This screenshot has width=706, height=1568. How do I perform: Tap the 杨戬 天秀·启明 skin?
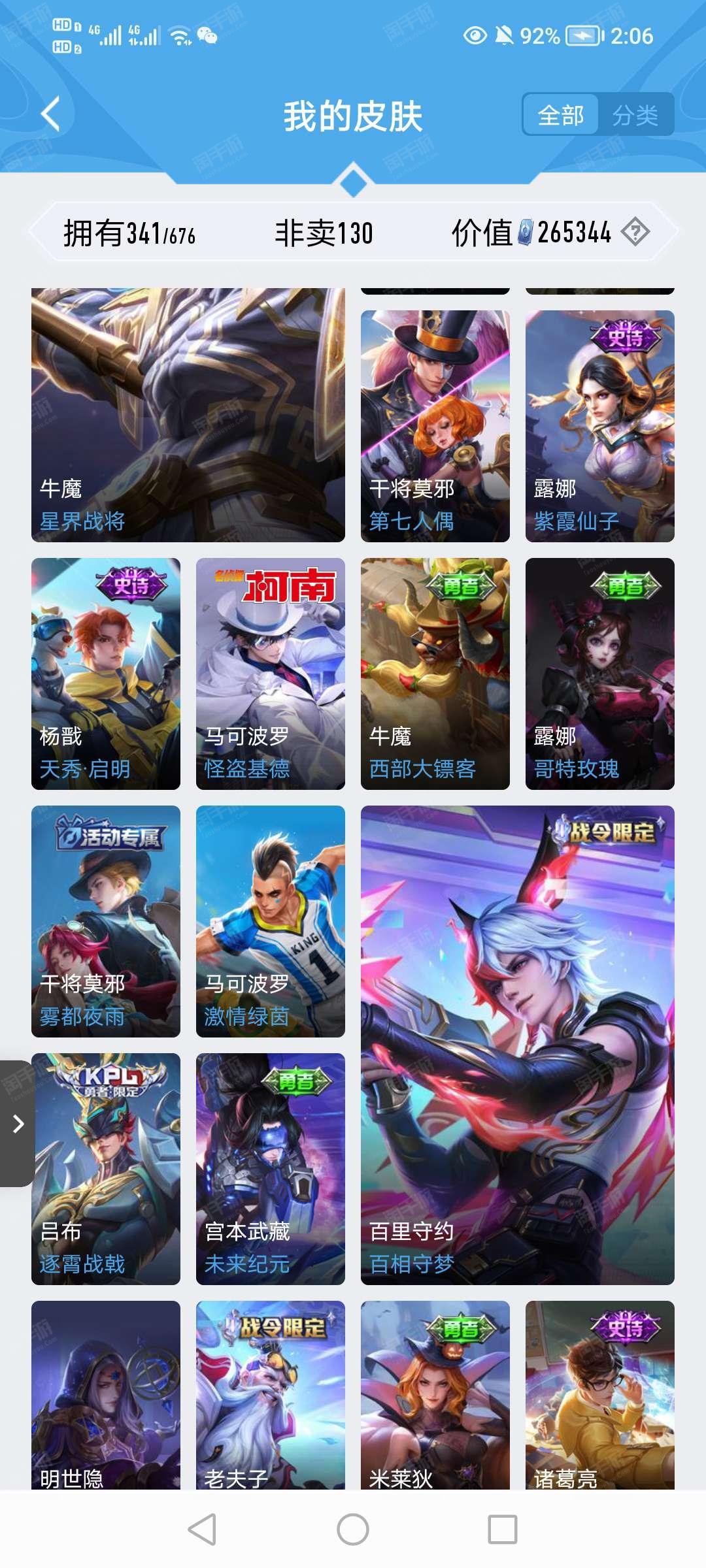[x=106, y=674]
